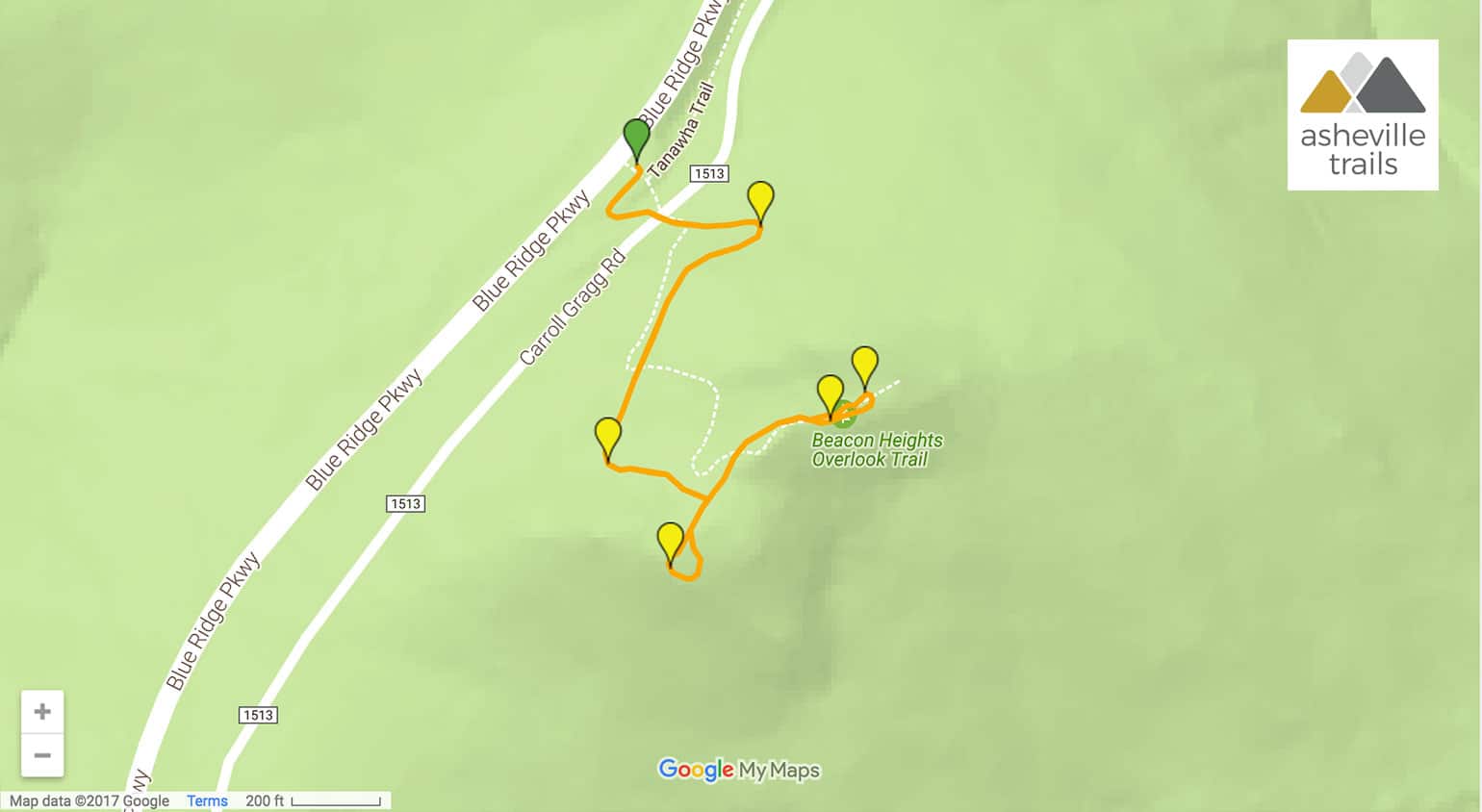Open the Terms link

pyautogui.click(x=207, y=800)
